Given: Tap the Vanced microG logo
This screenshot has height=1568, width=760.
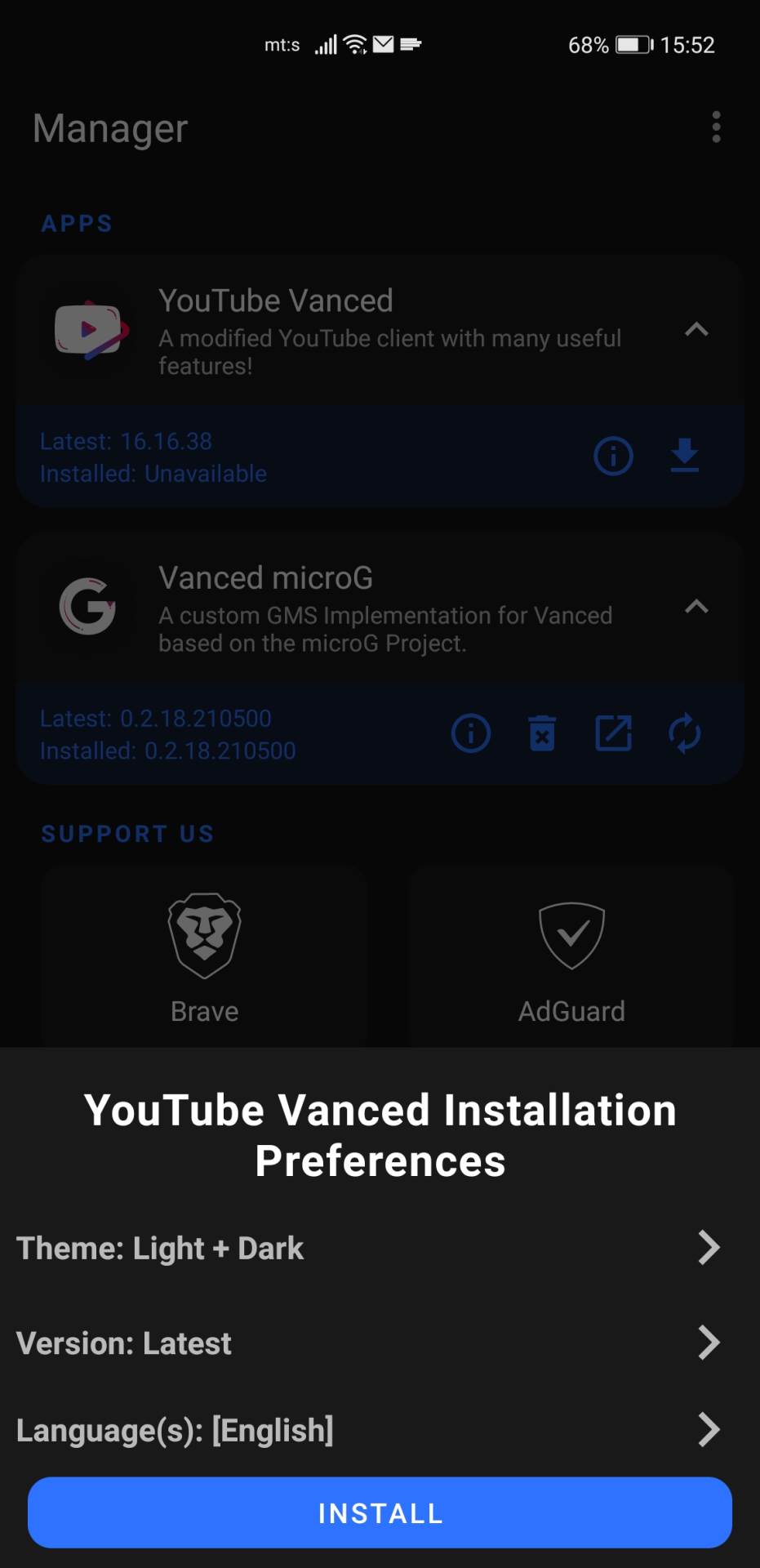Looking at the screenshot, I should [x=88, y=608].
